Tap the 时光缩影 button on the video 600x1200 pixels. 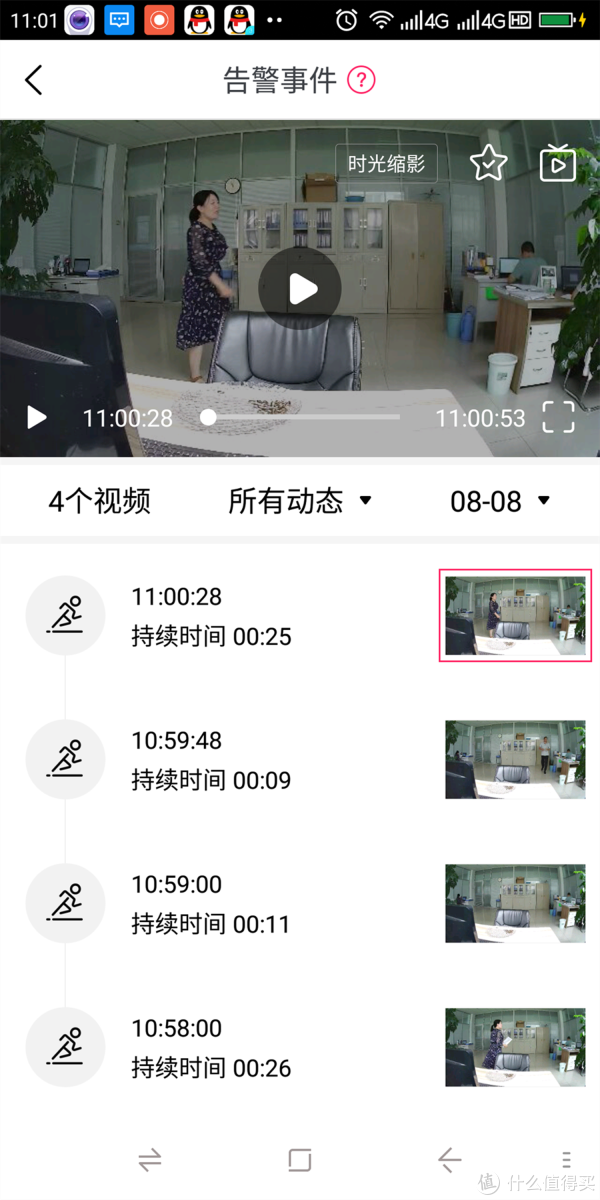tap(386, 164)
